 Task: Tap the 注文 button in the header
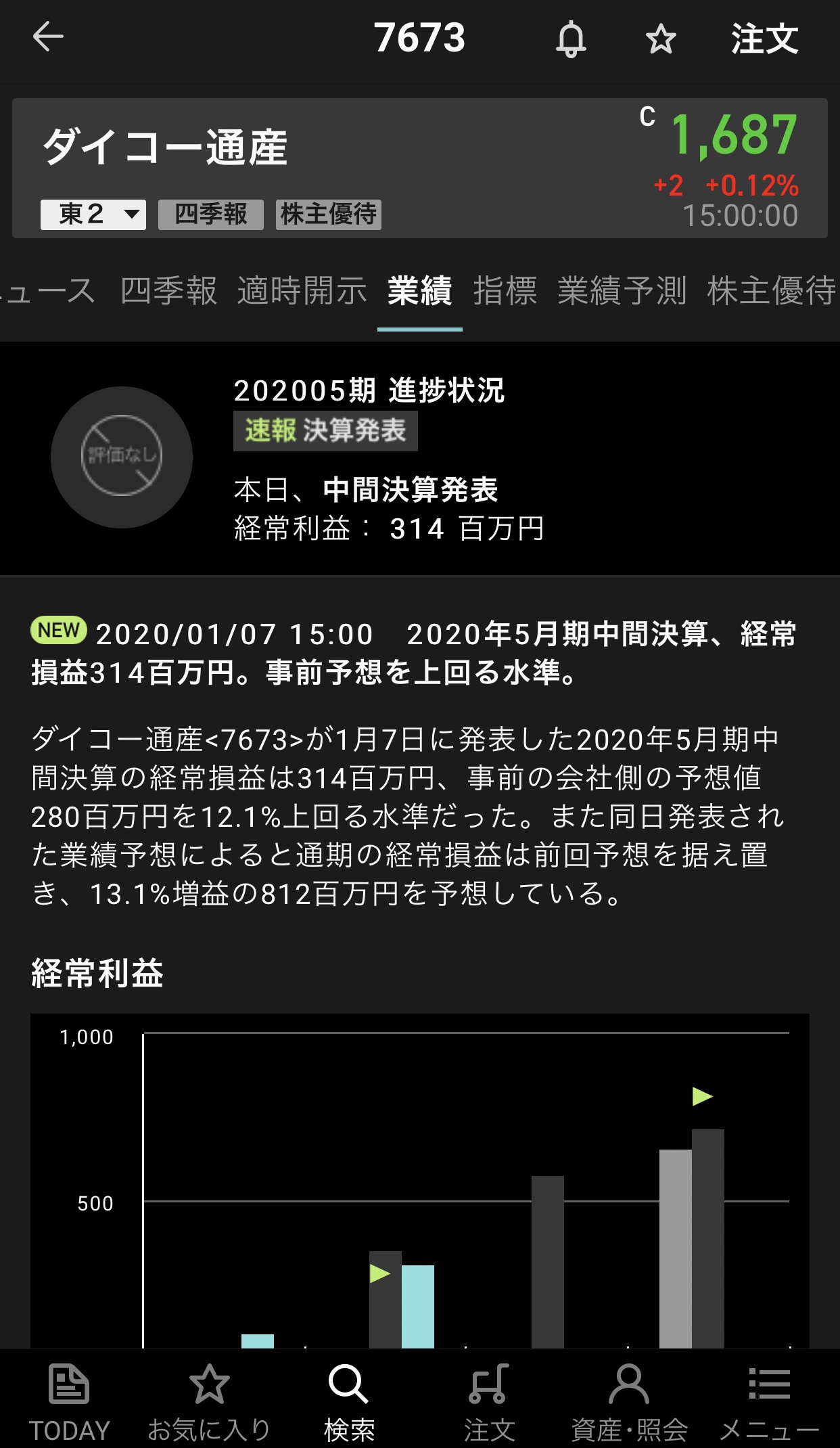(764, 39)
